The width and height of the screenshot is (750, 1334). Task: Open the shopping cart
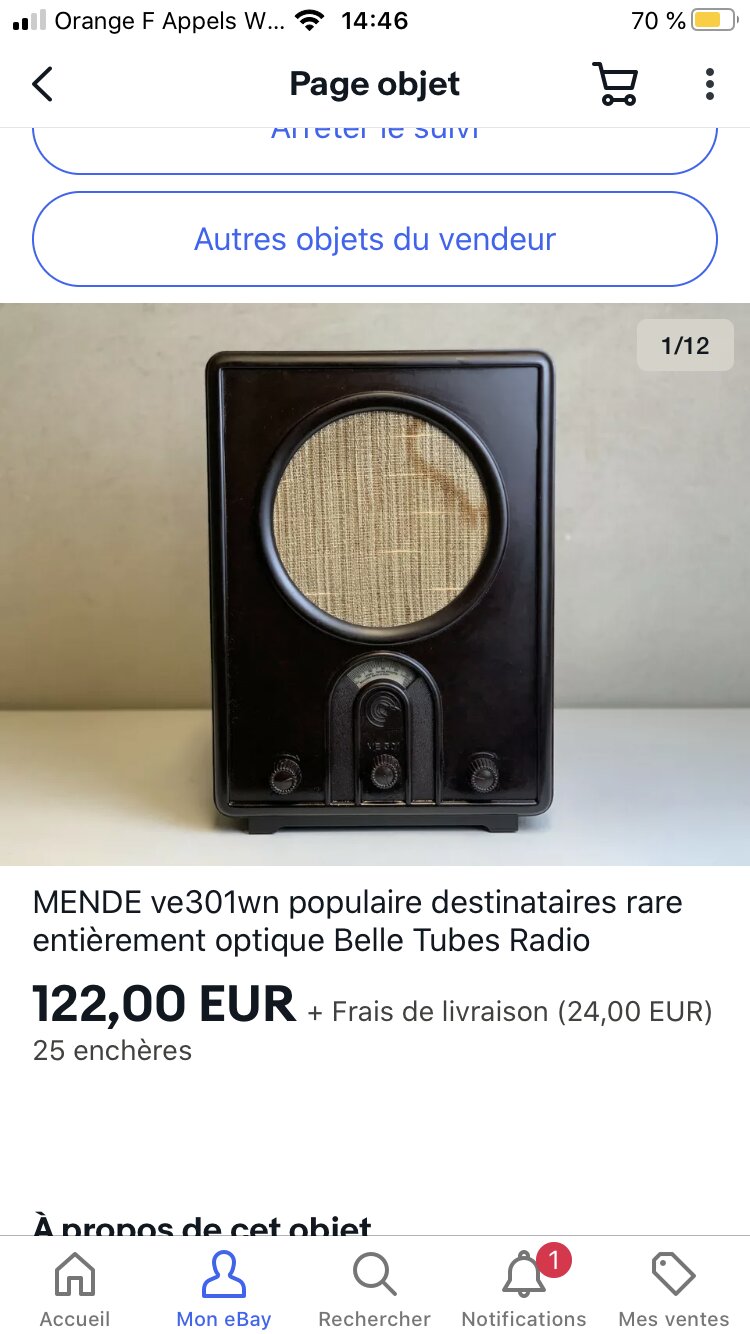(615, 84)
